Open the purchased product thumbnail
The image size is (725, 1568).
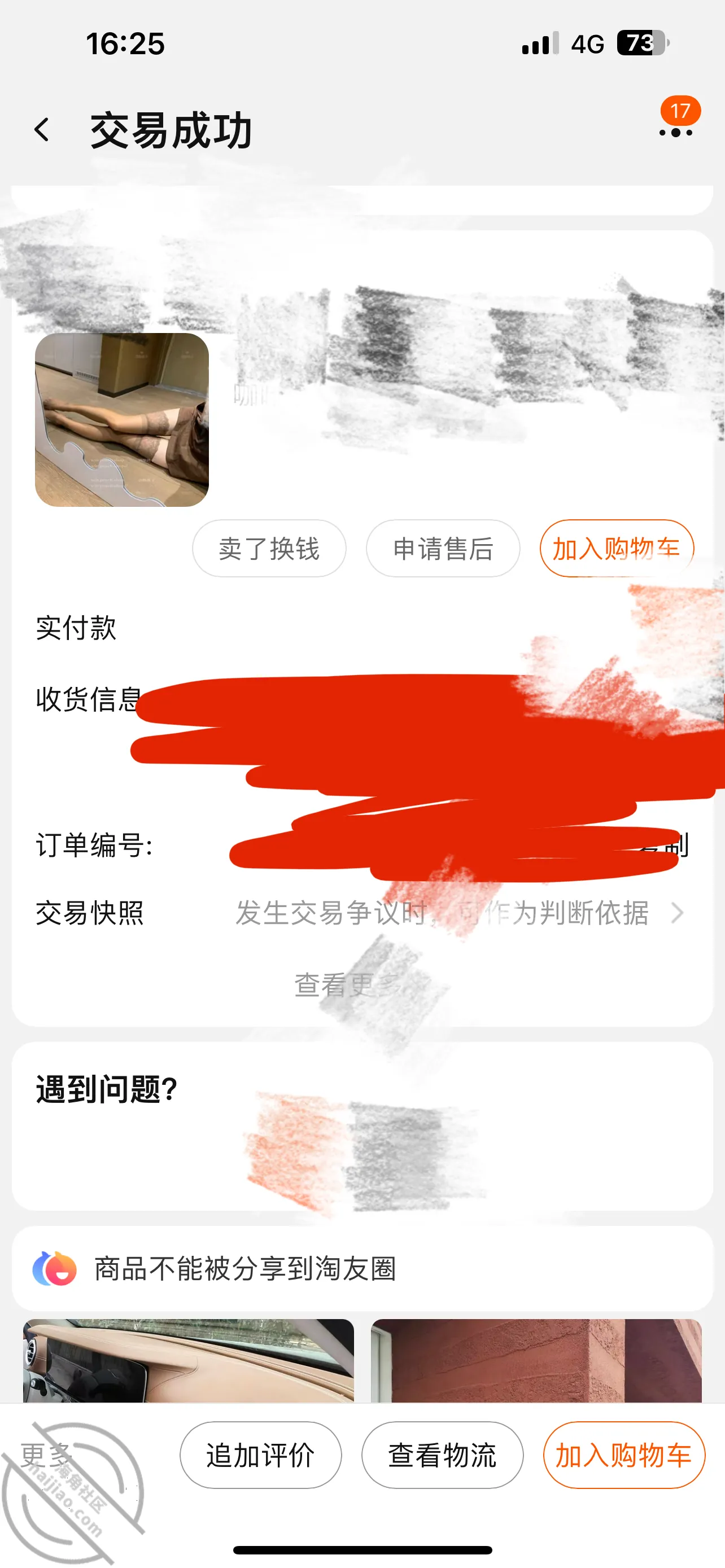pos(122,419)
